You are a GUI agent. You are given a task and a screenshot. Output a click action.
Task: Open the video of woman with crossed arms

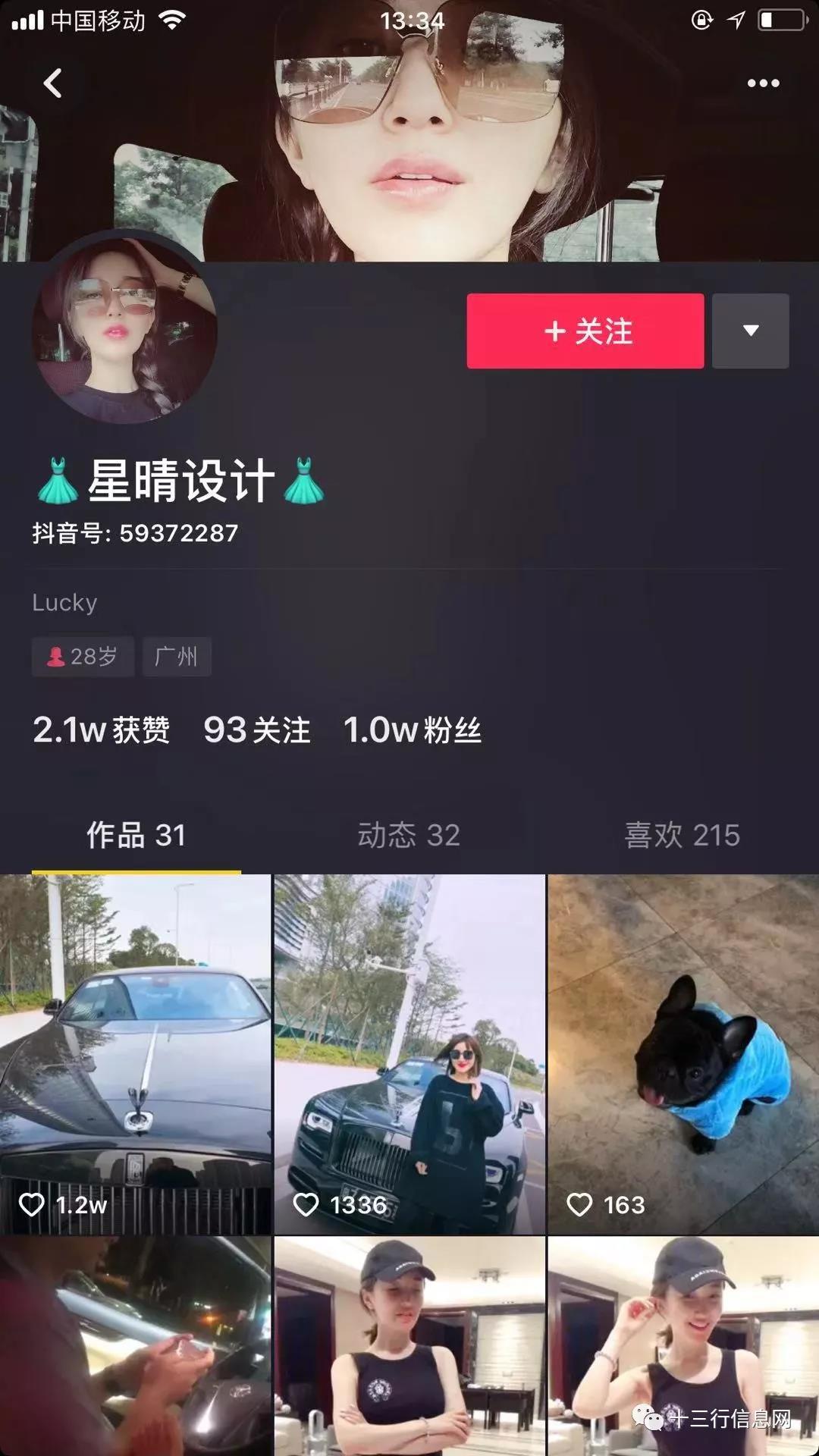409,1346
